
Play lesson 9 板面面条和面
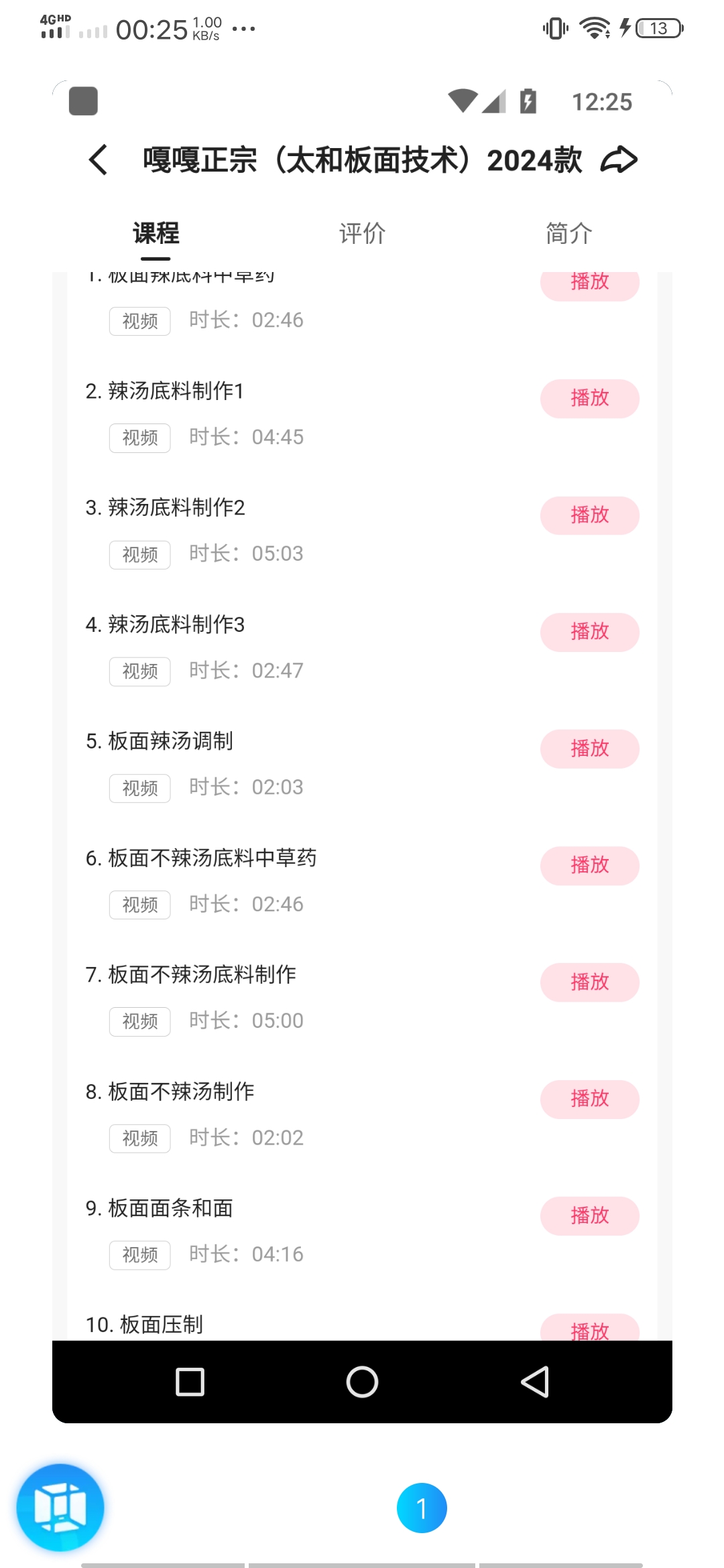(589, 1216)
